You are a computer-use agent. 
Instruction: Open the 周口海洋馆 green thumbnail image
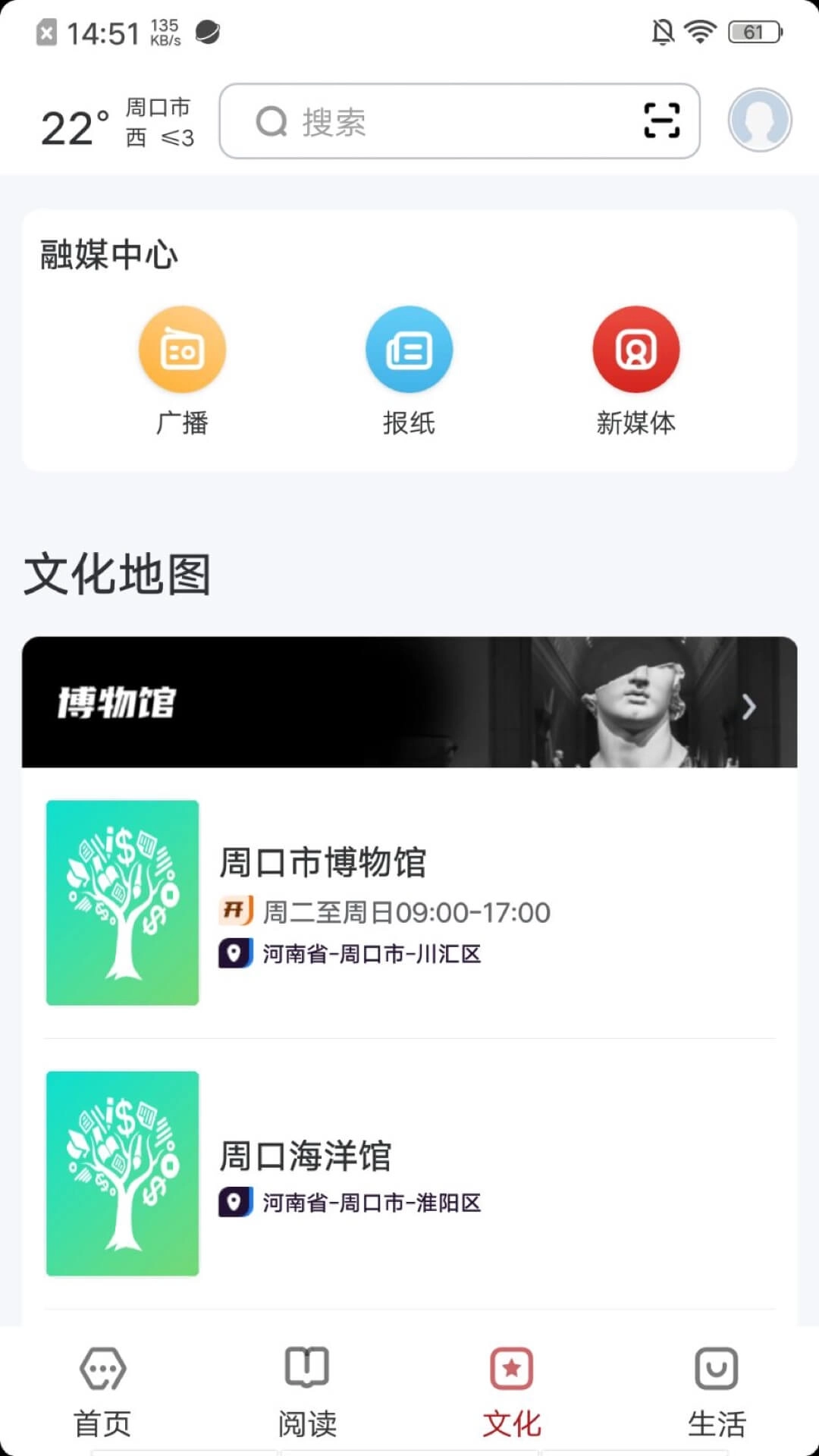[x=122, y=1172]
